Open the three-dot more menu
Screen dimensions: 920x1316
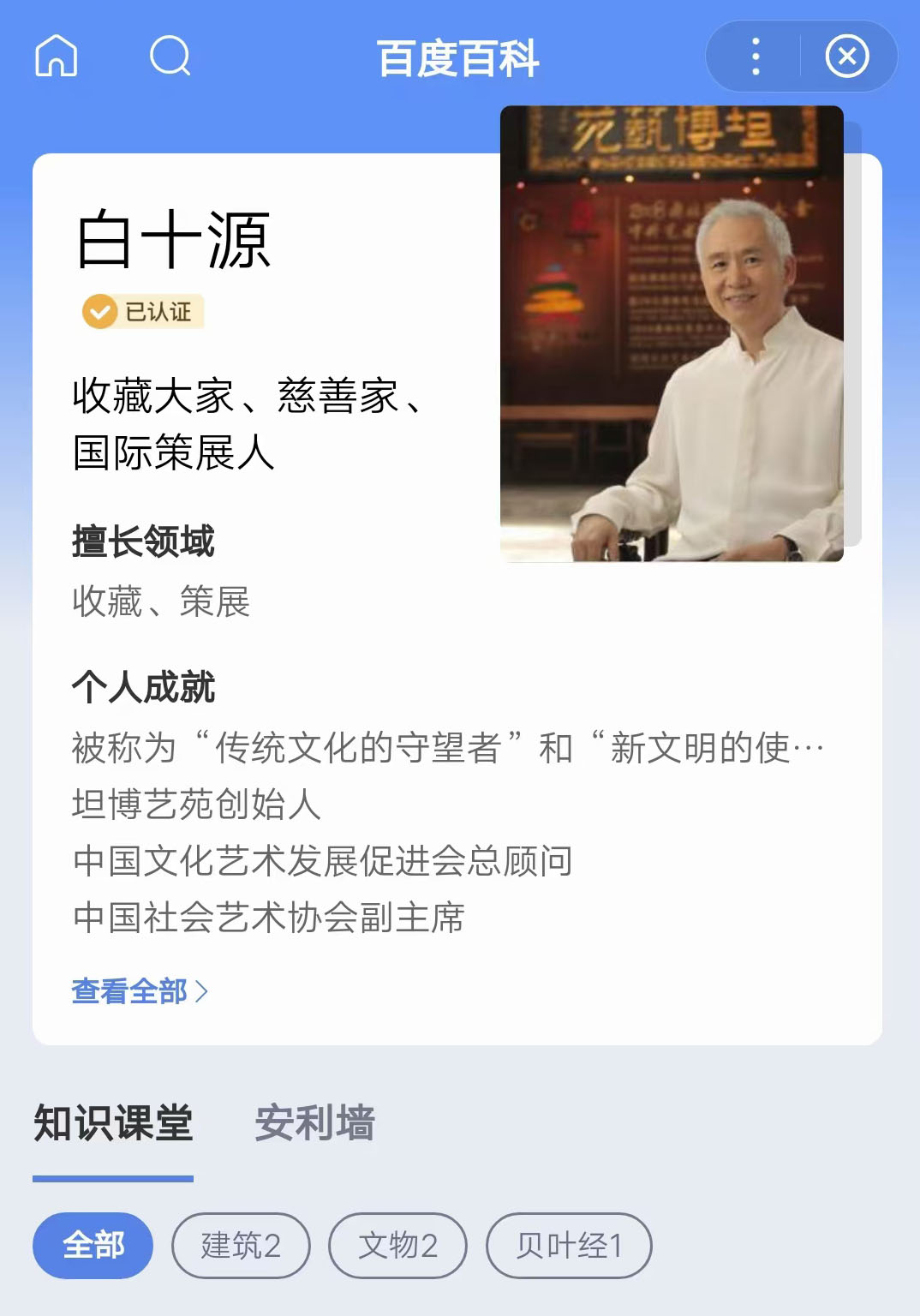(x=755, y=57)
